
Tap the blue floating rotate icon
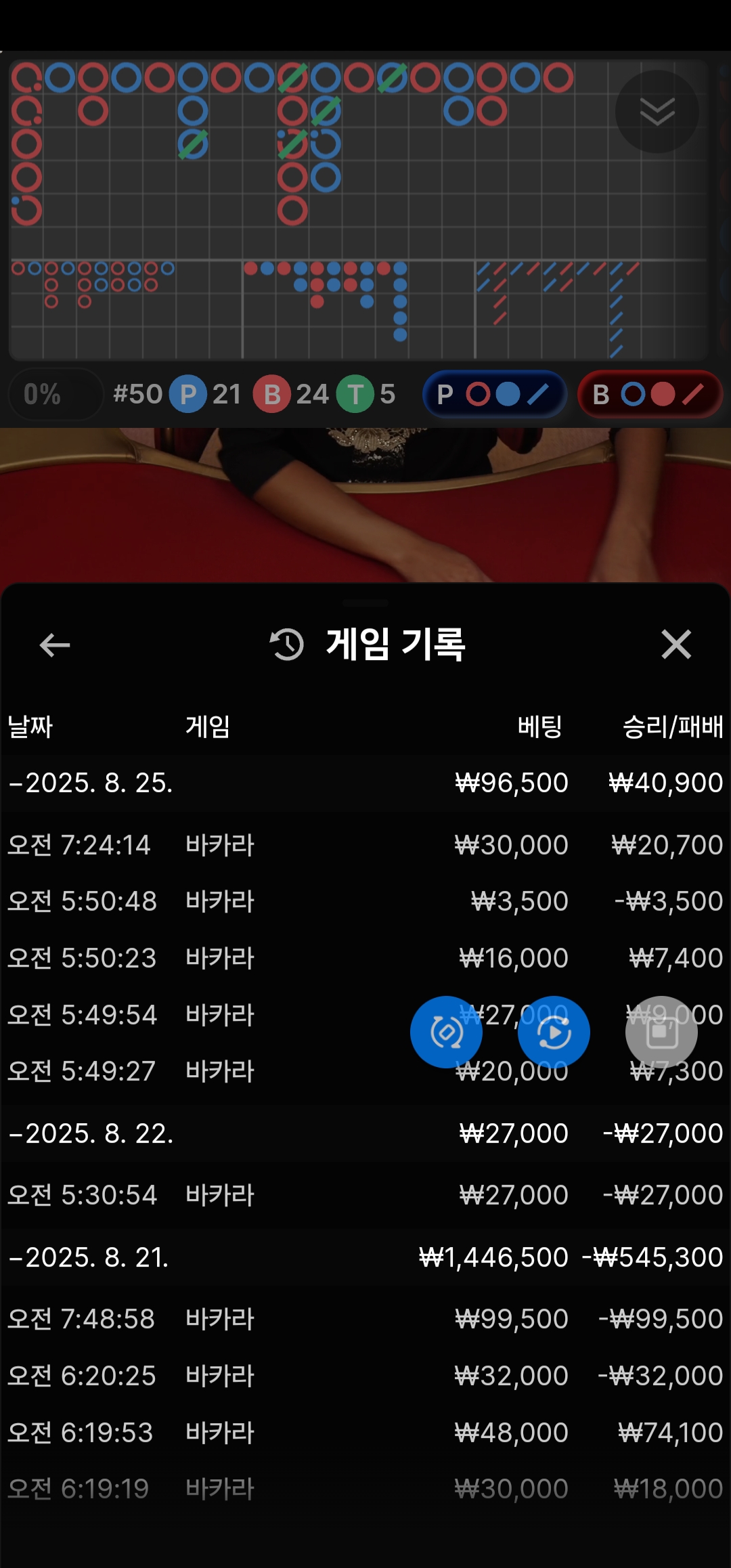click(x=446, y=1032)
